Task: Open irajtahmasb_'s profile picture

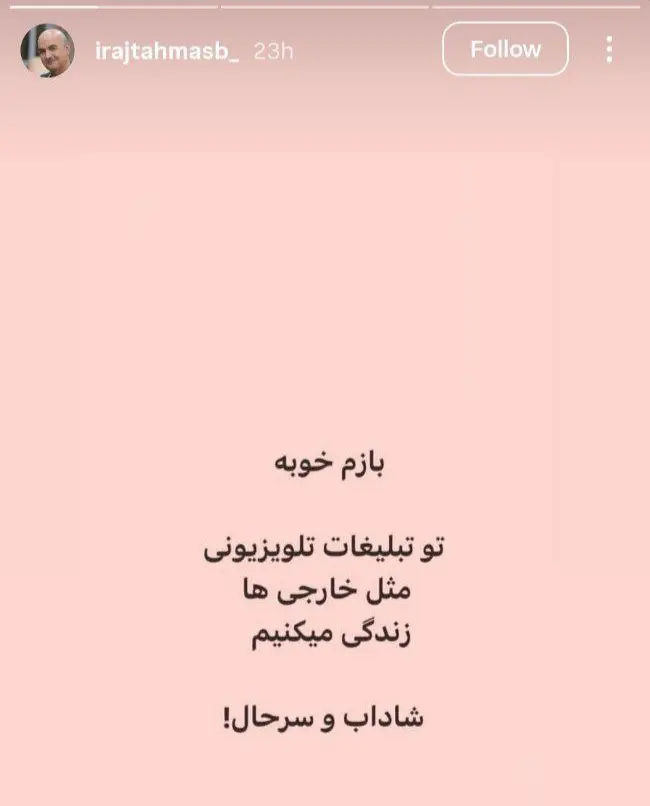Action: pos(47,50)
